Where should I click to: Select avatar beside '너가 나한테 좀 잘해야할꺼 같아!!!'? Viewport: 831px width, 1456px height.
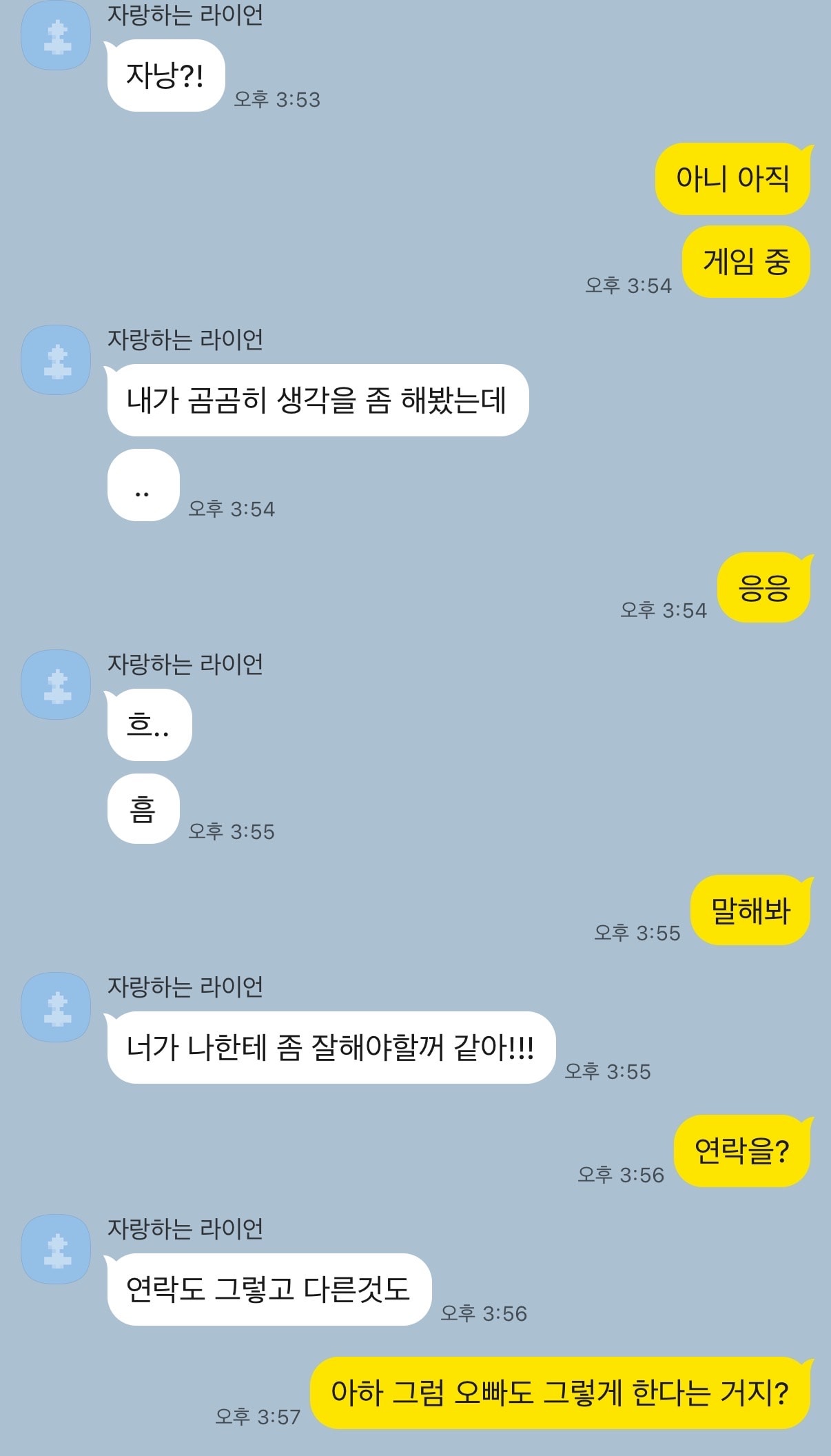[x=55, y=1007]
